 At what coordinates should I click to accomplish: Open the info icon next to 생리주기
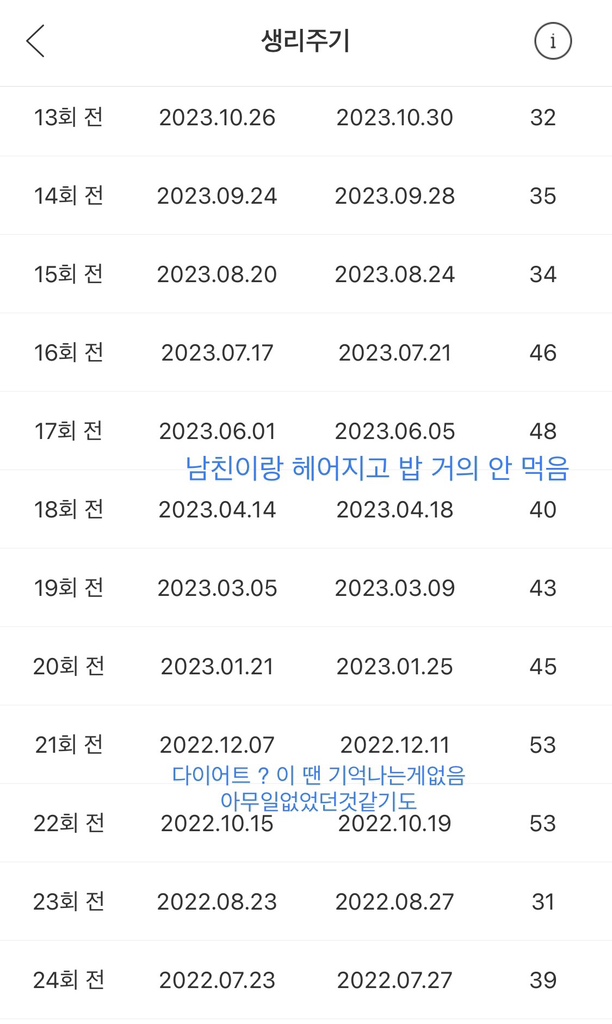click(x=553, y=42)
